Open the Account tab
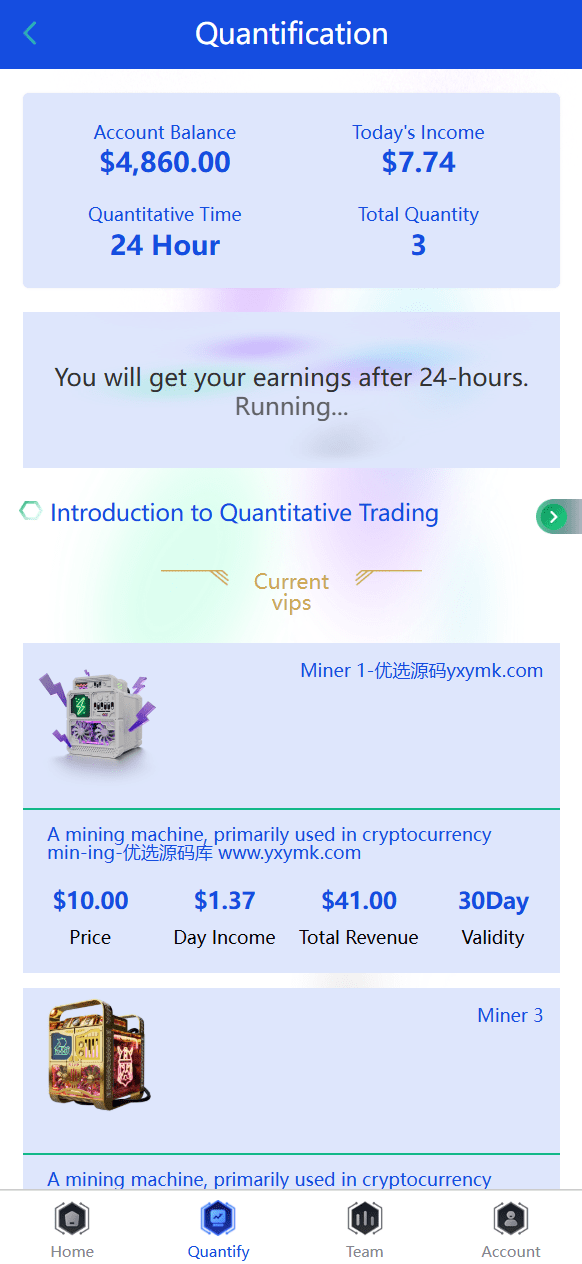The image size is (582, 1264). [511, 1230]
